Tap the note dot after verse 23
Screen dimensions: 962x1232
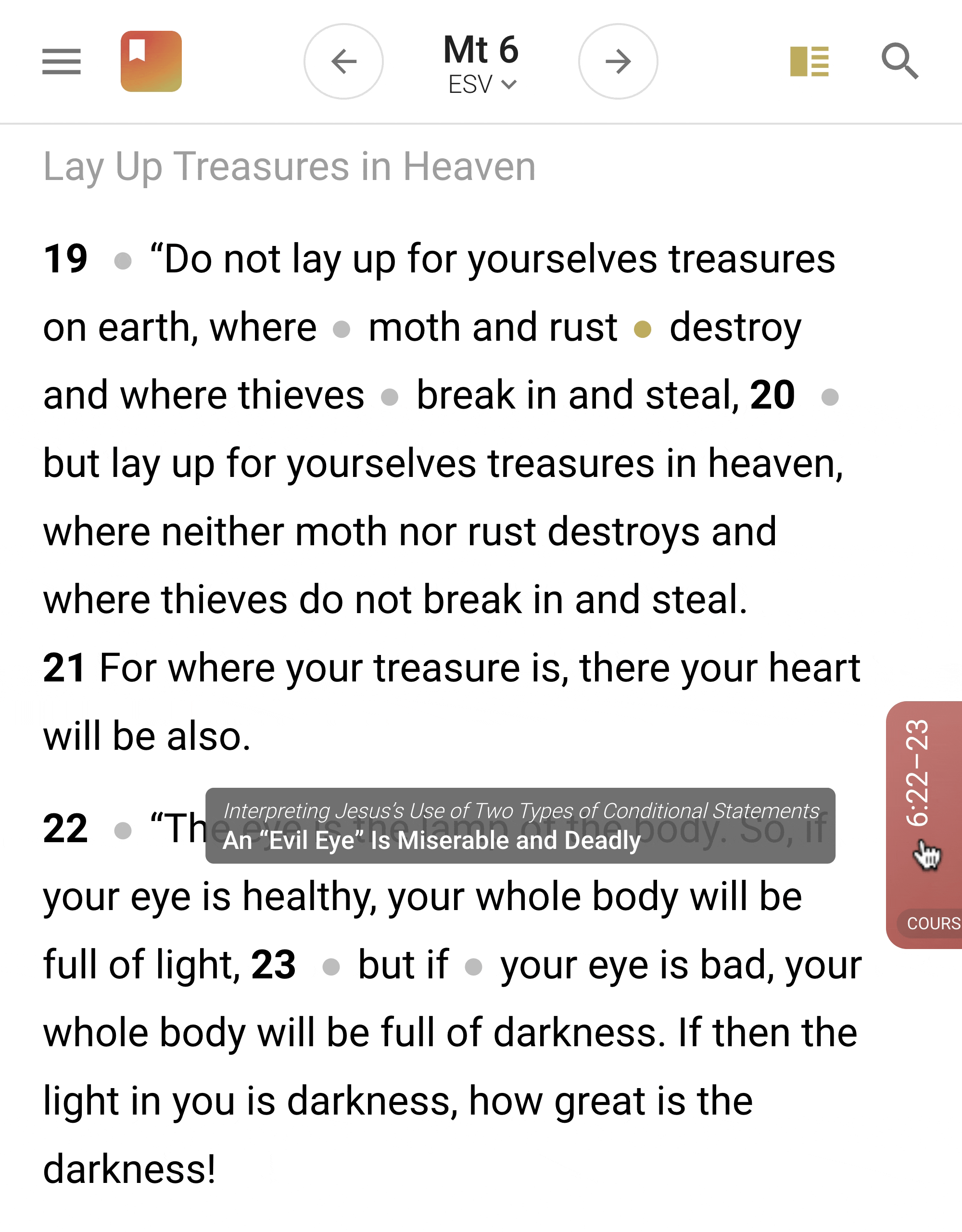point(331,967)
